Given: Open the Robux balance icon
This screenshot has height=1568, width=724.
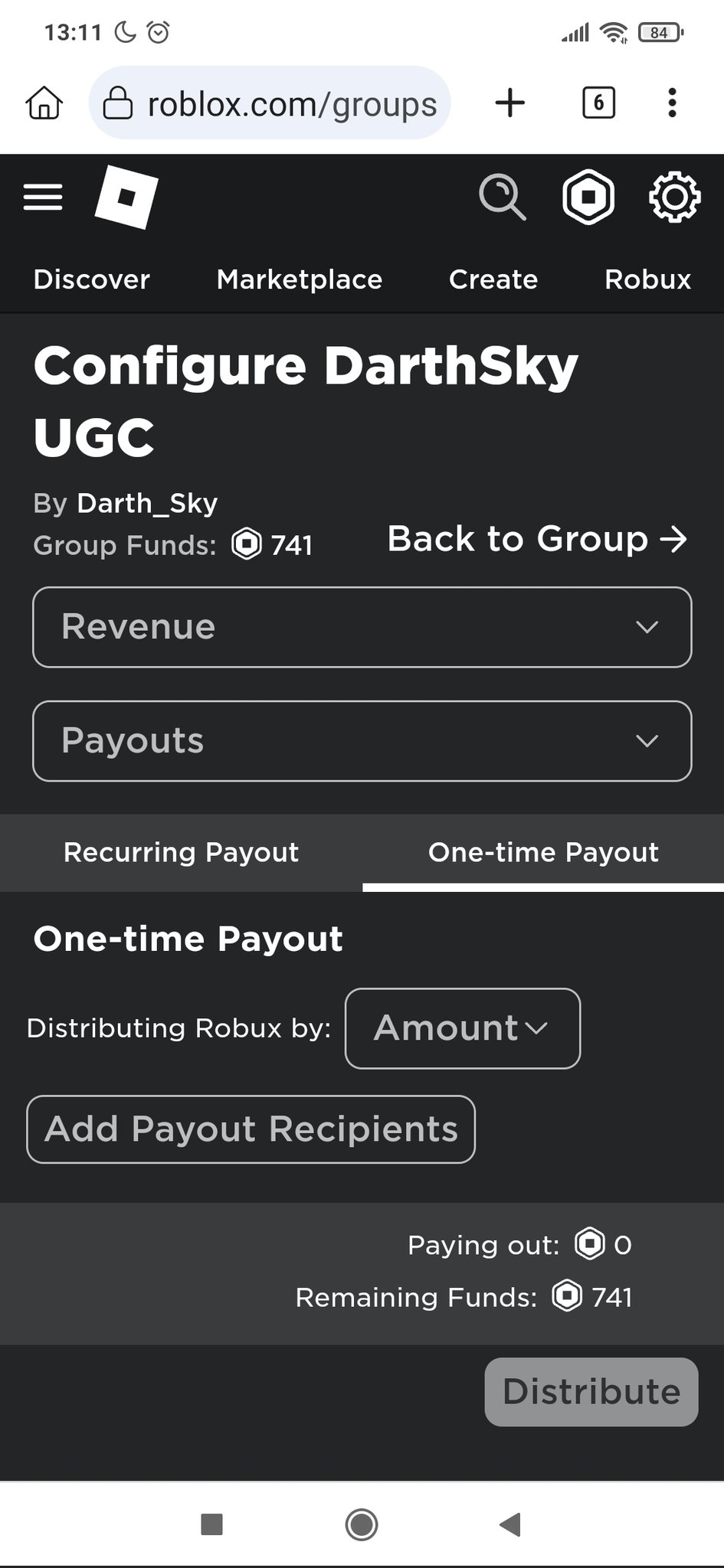Looking at the screenshot, I should 588,198.
